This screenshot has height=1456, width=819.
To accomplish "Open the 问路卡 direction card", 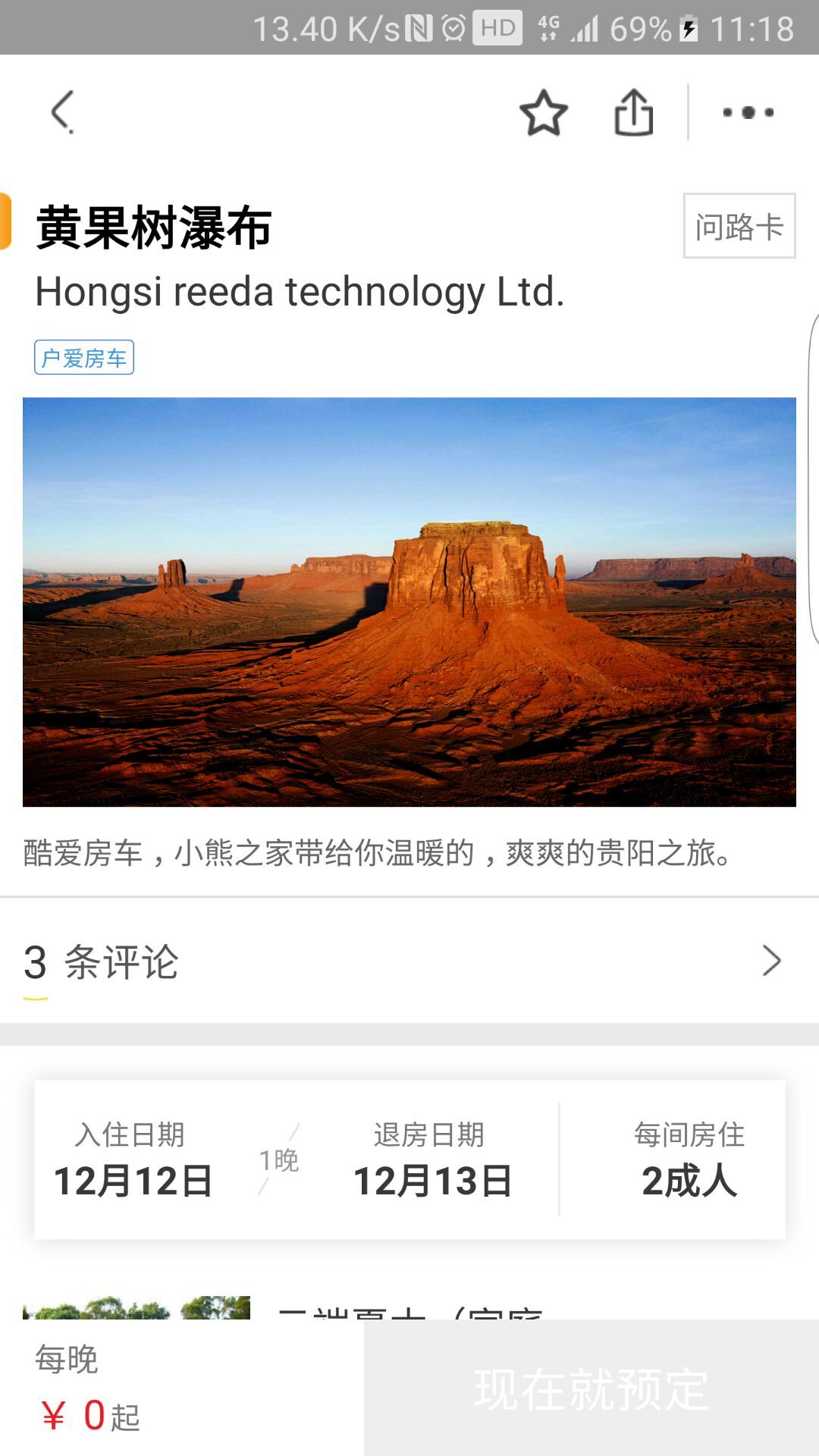I will [x=739, y=226].
